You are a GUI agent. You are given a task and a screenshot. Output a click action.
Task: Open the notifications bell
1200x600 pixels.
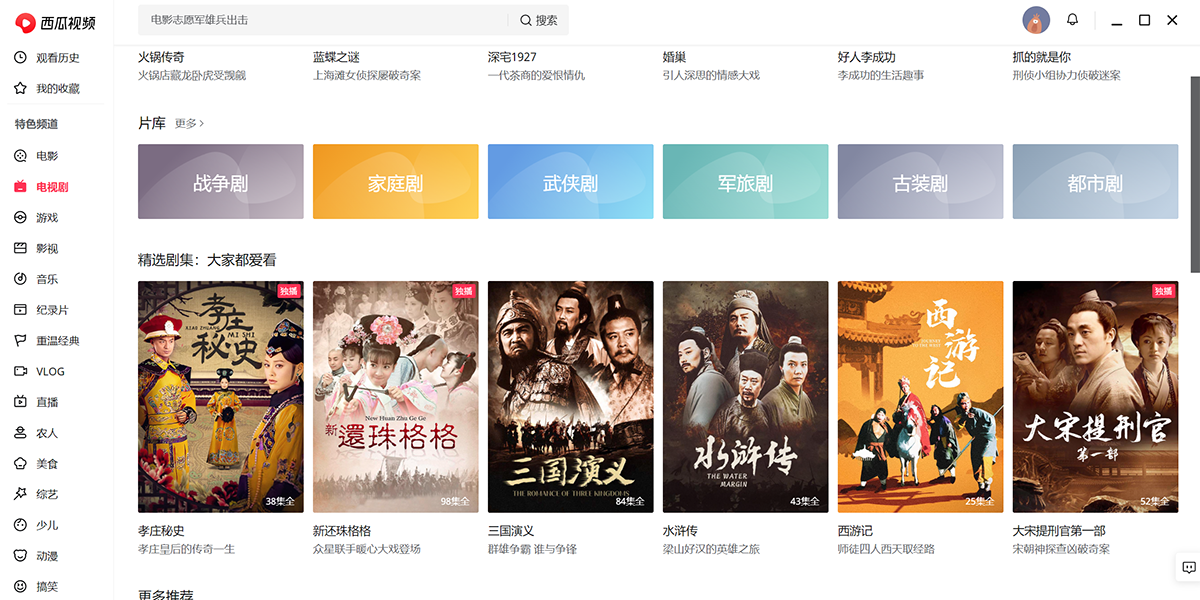click(1072, 20)
